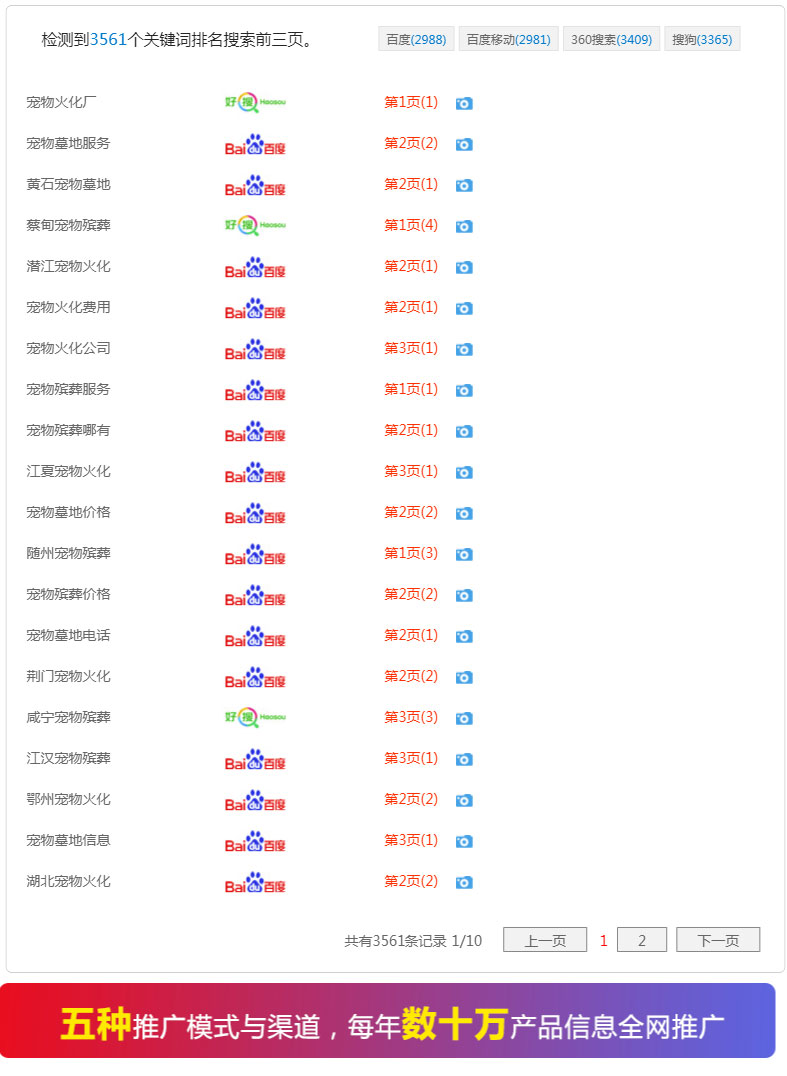Tap the camera icon for 江夏宠物火化
Screen dimensions: 787x1076
(x=464, y=472)
